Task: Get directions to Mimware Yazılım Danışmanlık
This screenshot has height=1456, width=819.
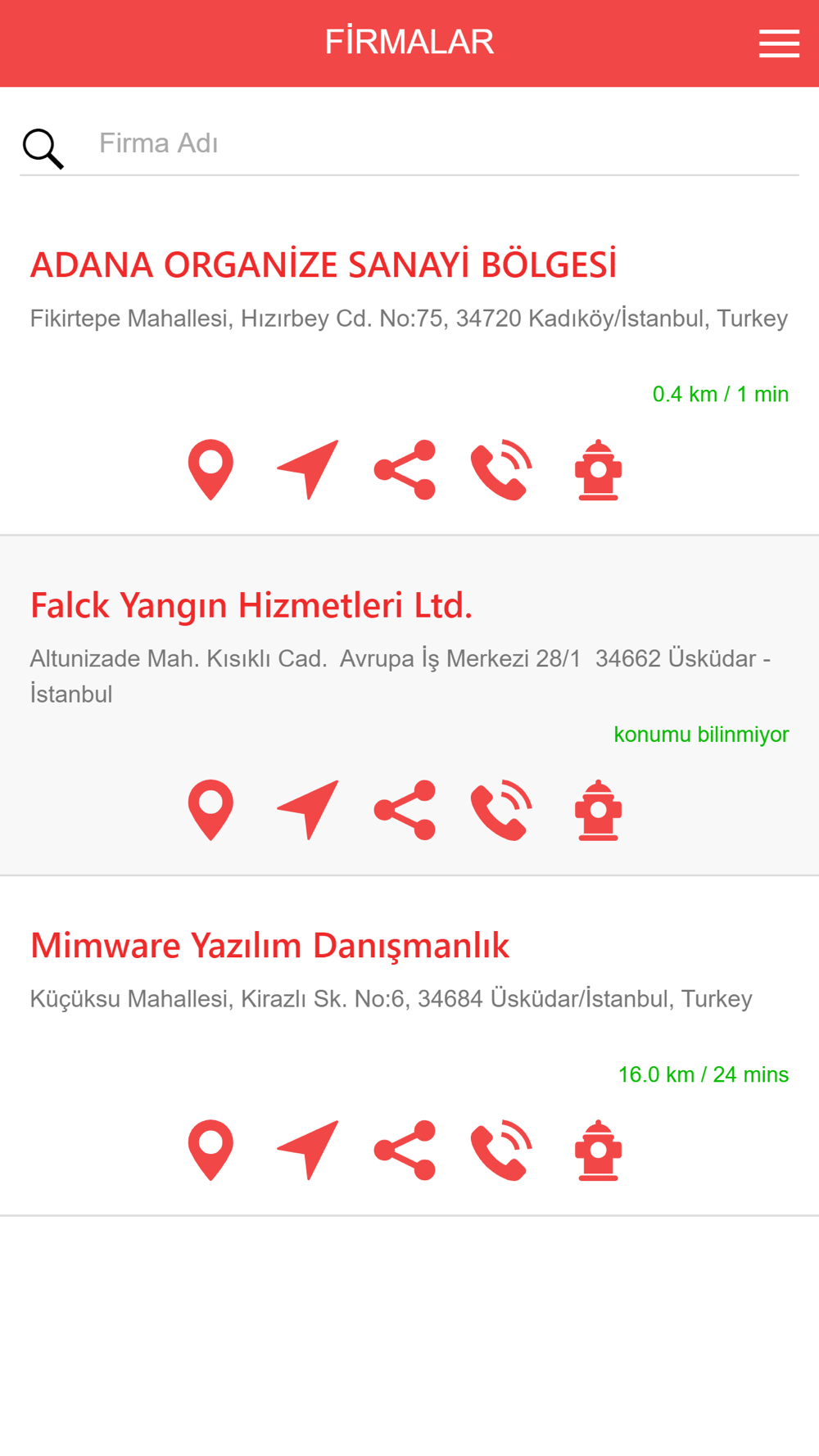Action: (308, 1151)
